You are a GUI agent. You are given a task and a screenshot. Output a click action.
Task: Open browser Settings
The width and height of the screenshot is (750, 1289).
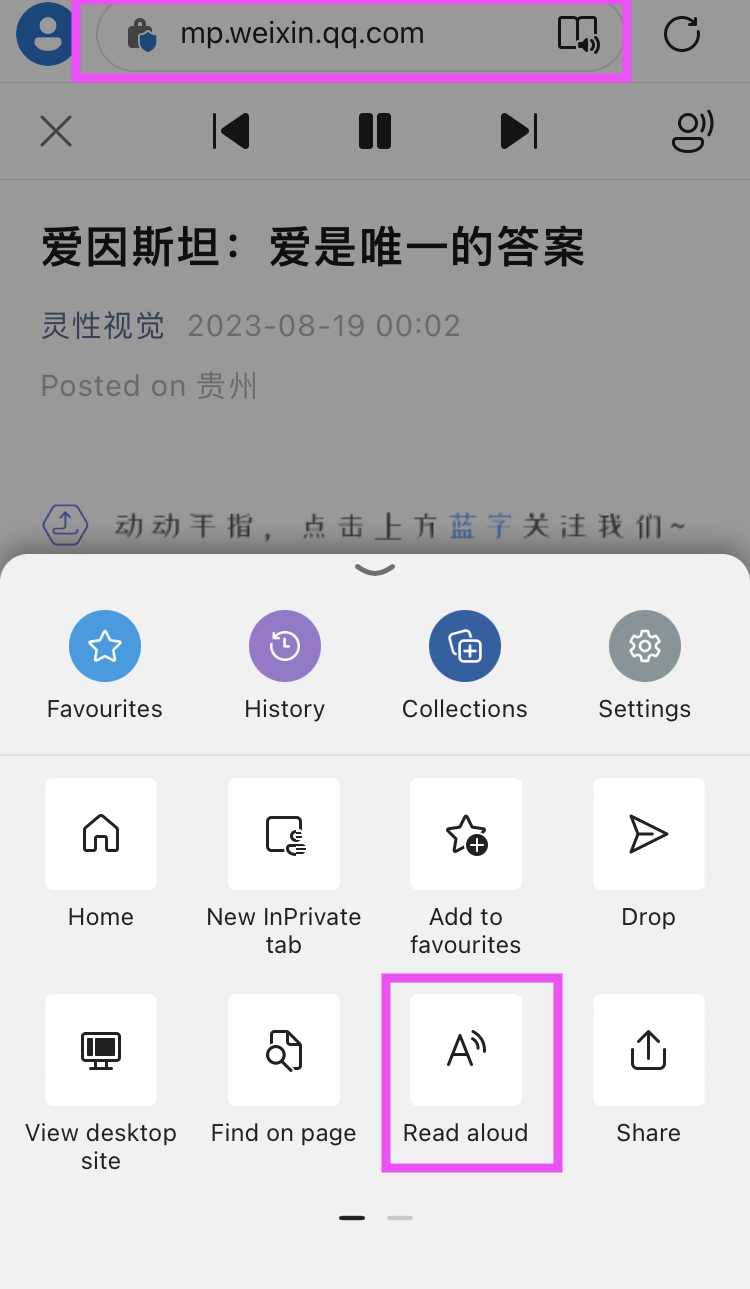[645, 646]
